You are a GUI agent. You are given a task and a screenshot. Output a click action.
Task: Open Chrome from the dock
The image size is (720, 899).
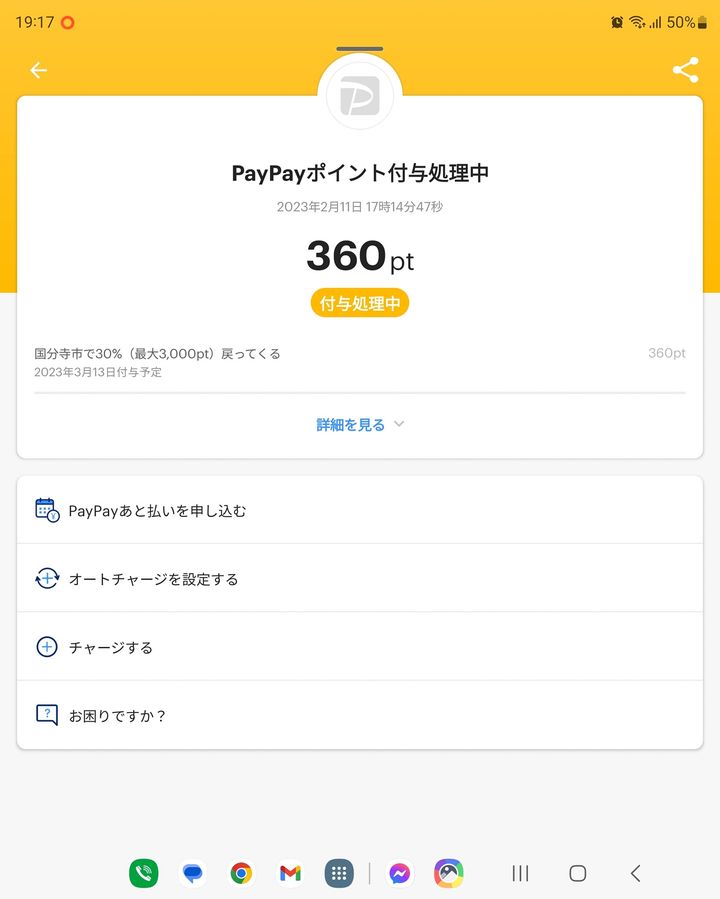tap(242, 872)
